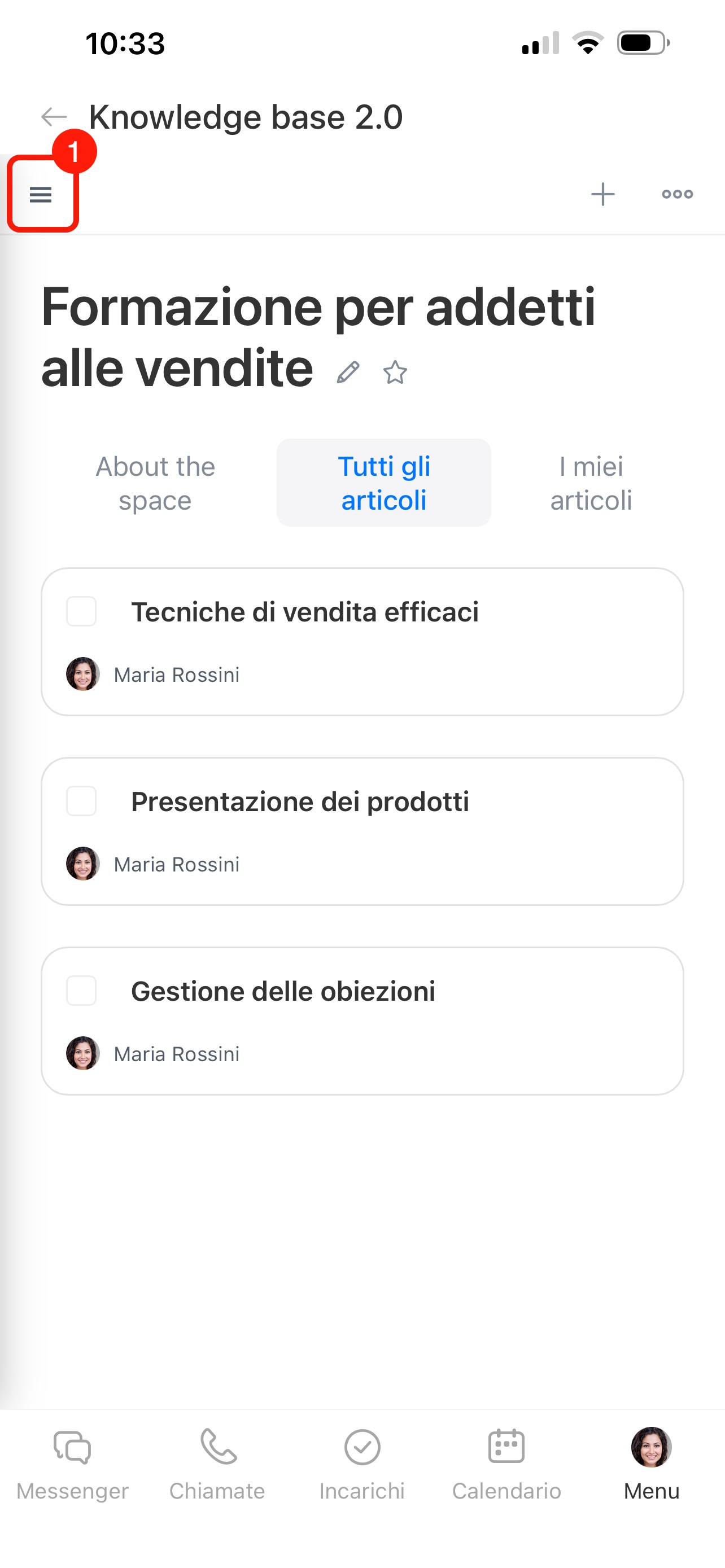
Task: Add a new item with plus icon
Action: [602, 194]
